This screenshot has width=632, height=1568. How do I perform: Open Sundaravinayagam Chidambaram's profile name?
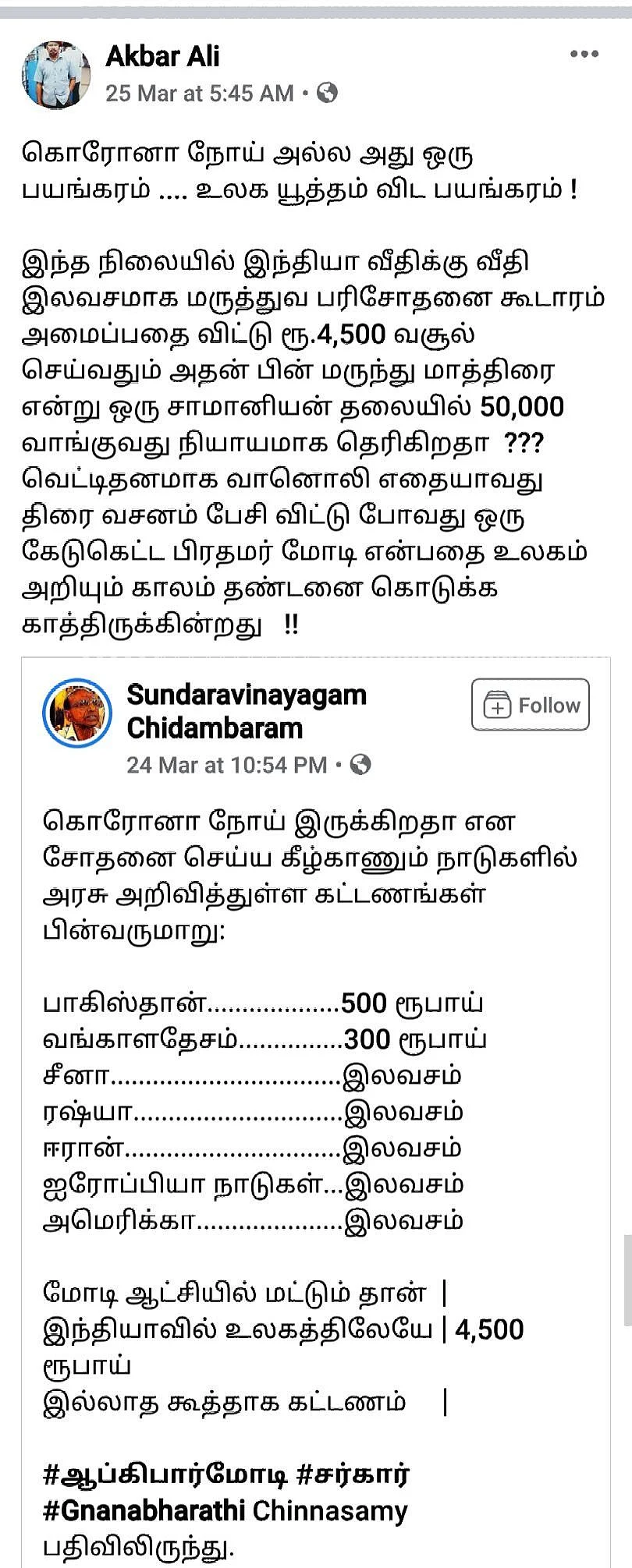point(246,711)
